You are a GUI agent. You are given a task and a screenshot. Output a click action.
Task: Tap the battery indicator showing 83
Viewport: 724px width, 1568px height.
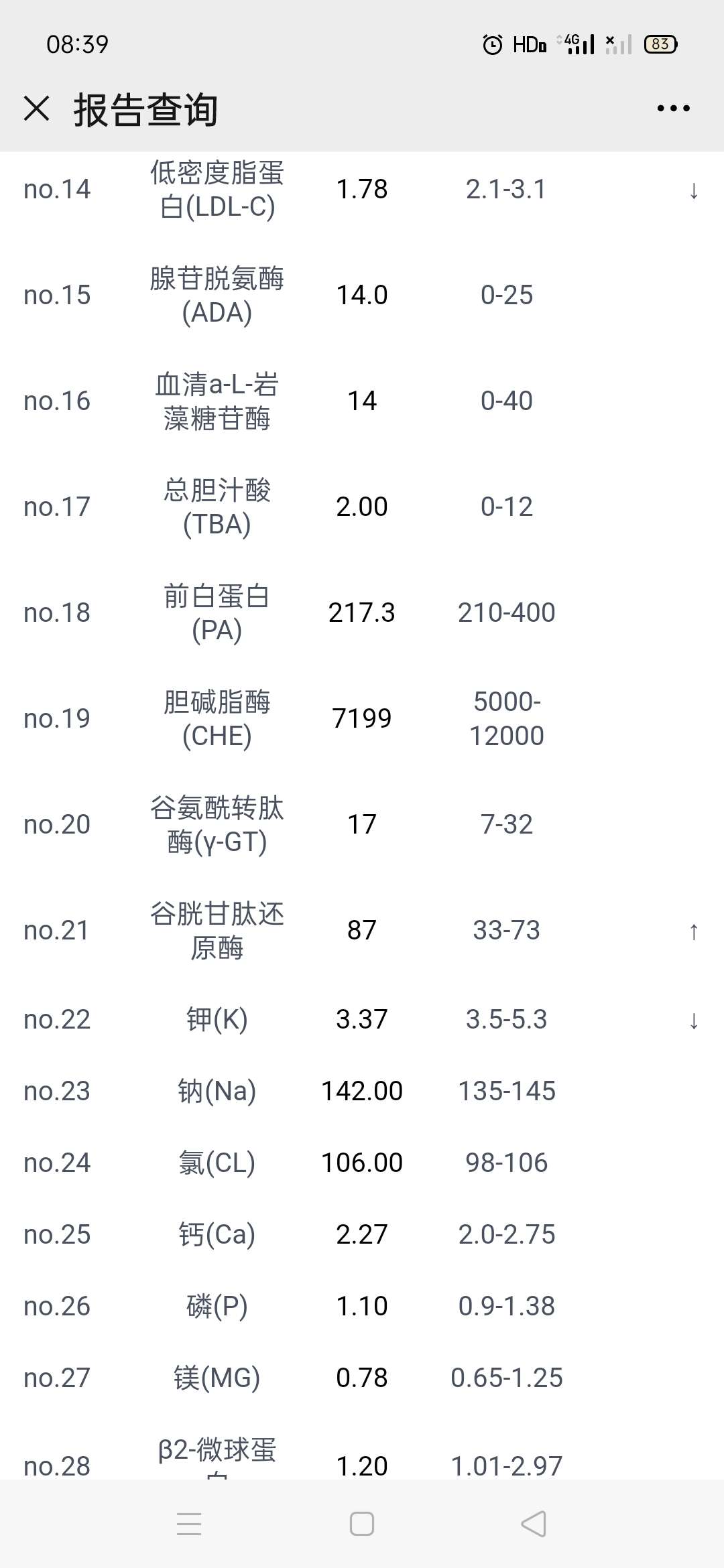[659, 44]
